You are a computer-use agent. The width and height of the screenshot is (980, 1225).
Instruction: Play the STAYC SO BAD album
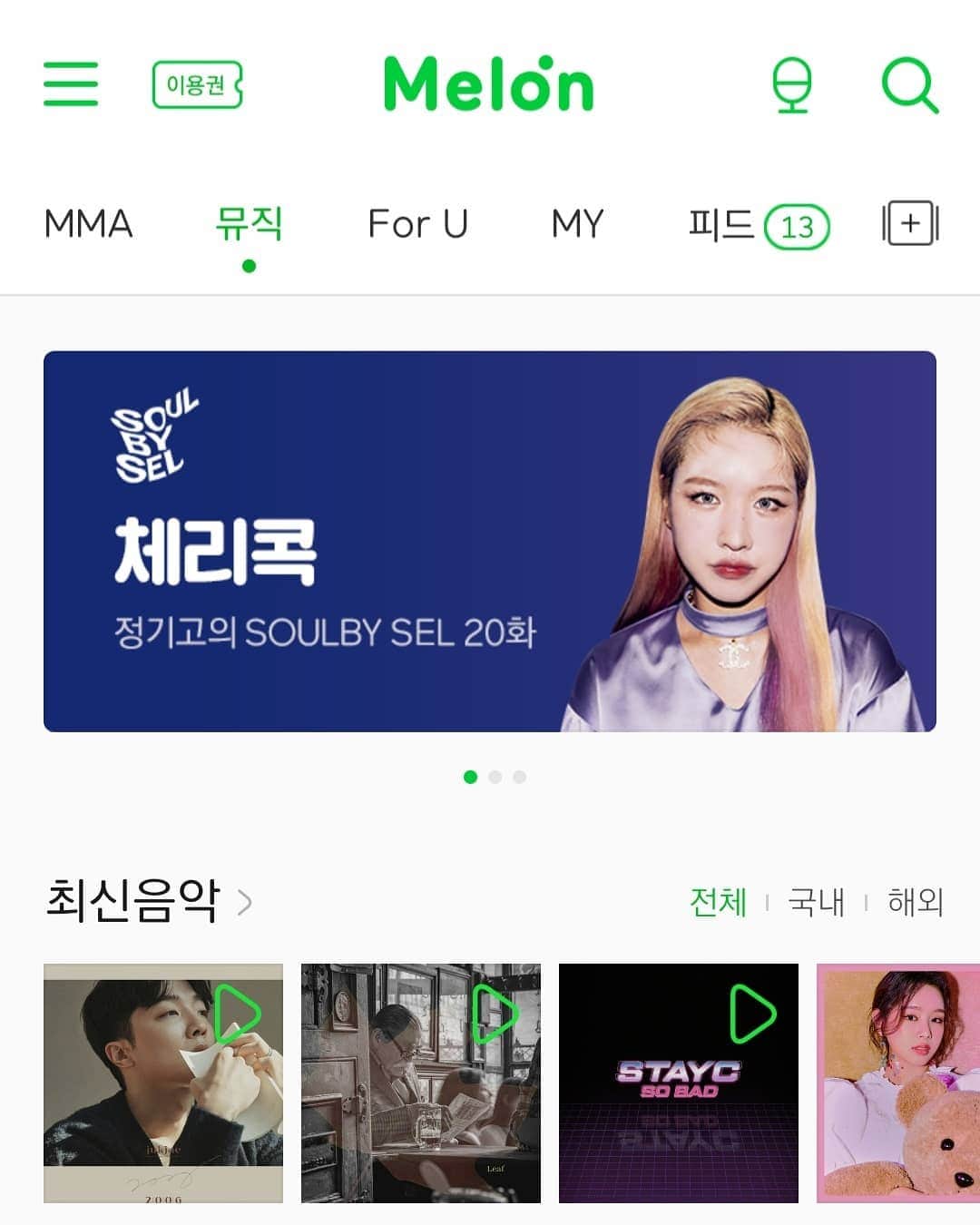pos(753,1014)
